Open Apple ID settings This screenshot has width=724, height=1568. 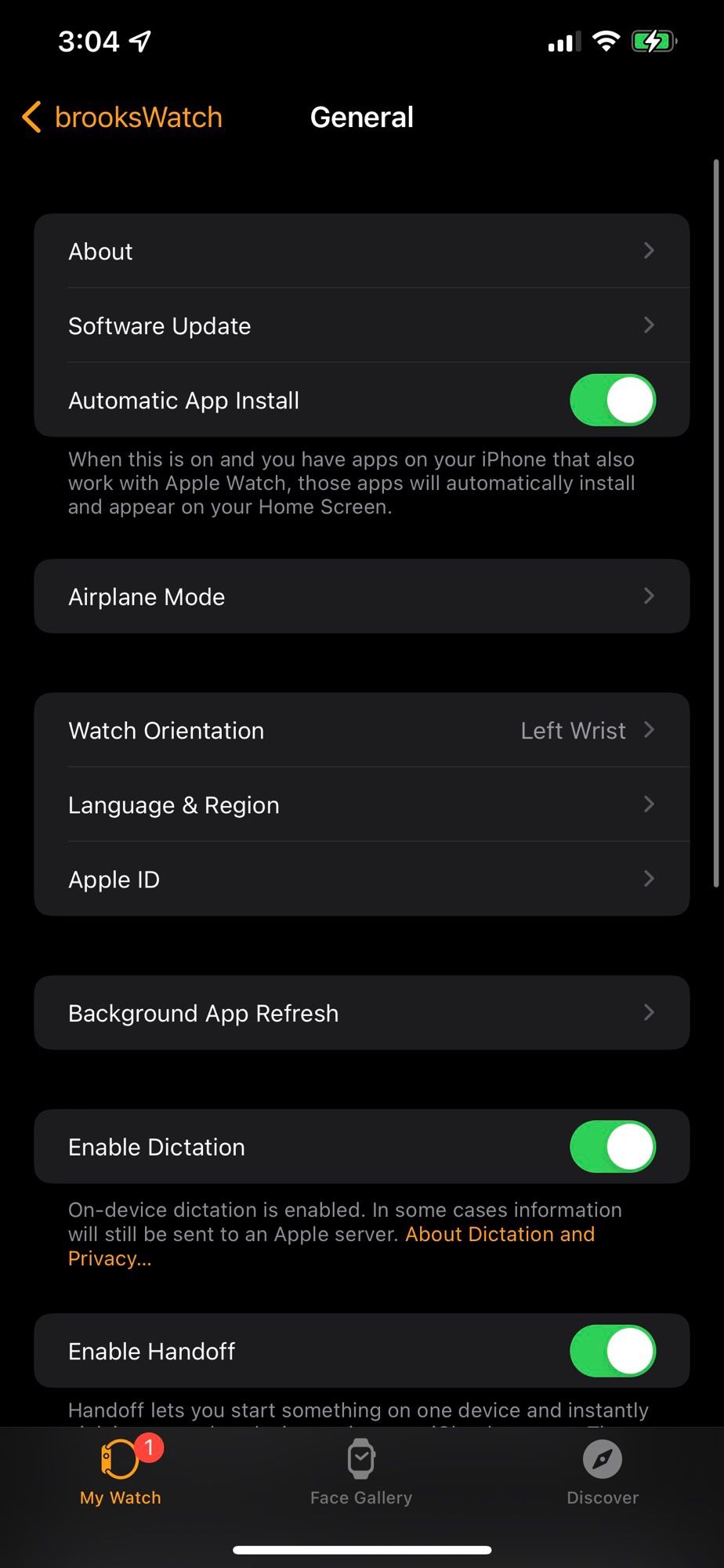pyautogui.click(x=361, y=880)
